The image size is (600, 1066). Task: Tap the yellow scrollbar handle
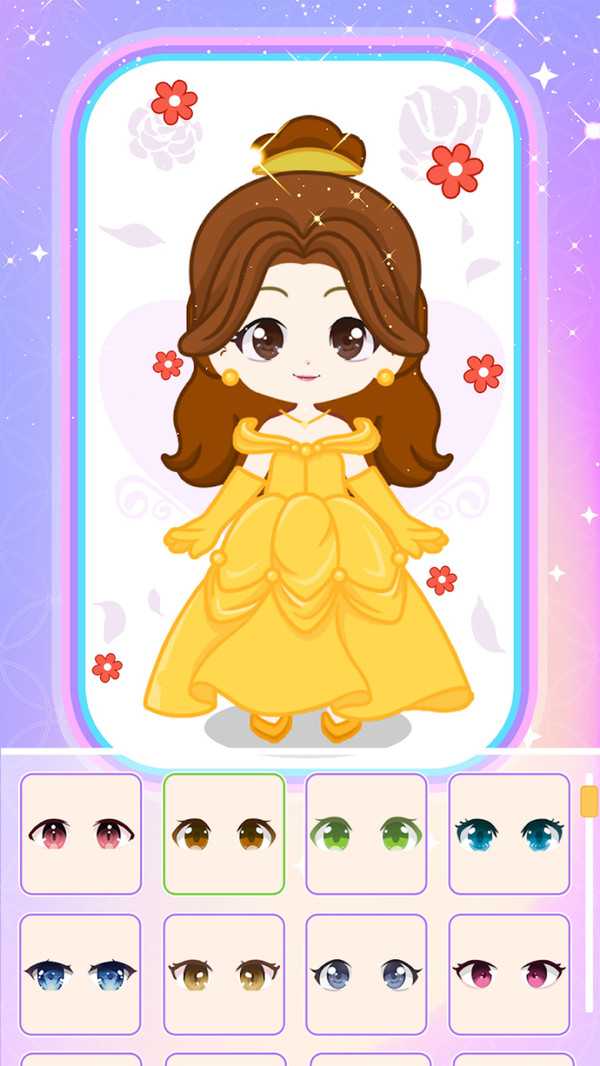click(x=588, y=801)
